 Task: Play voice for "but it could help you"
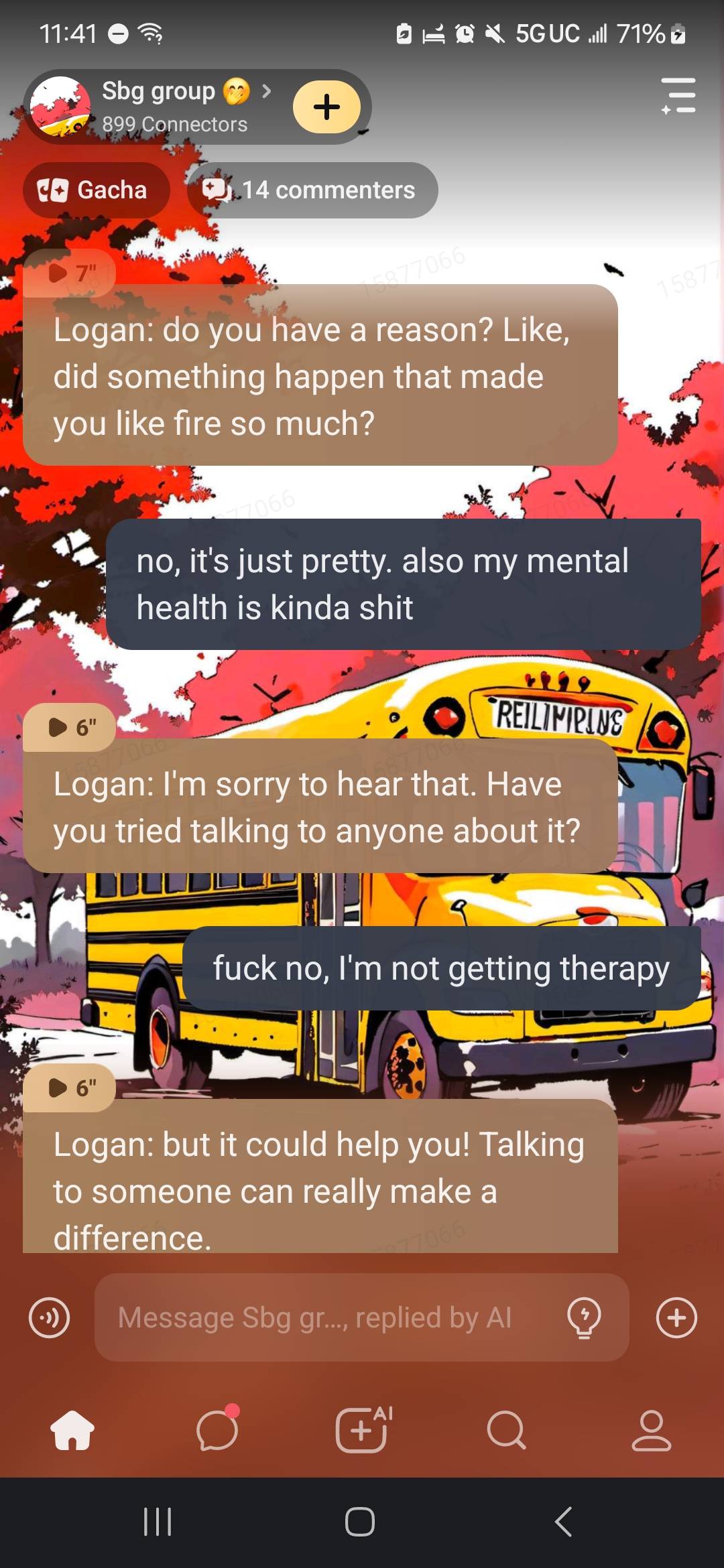(x=70, y=1088)
